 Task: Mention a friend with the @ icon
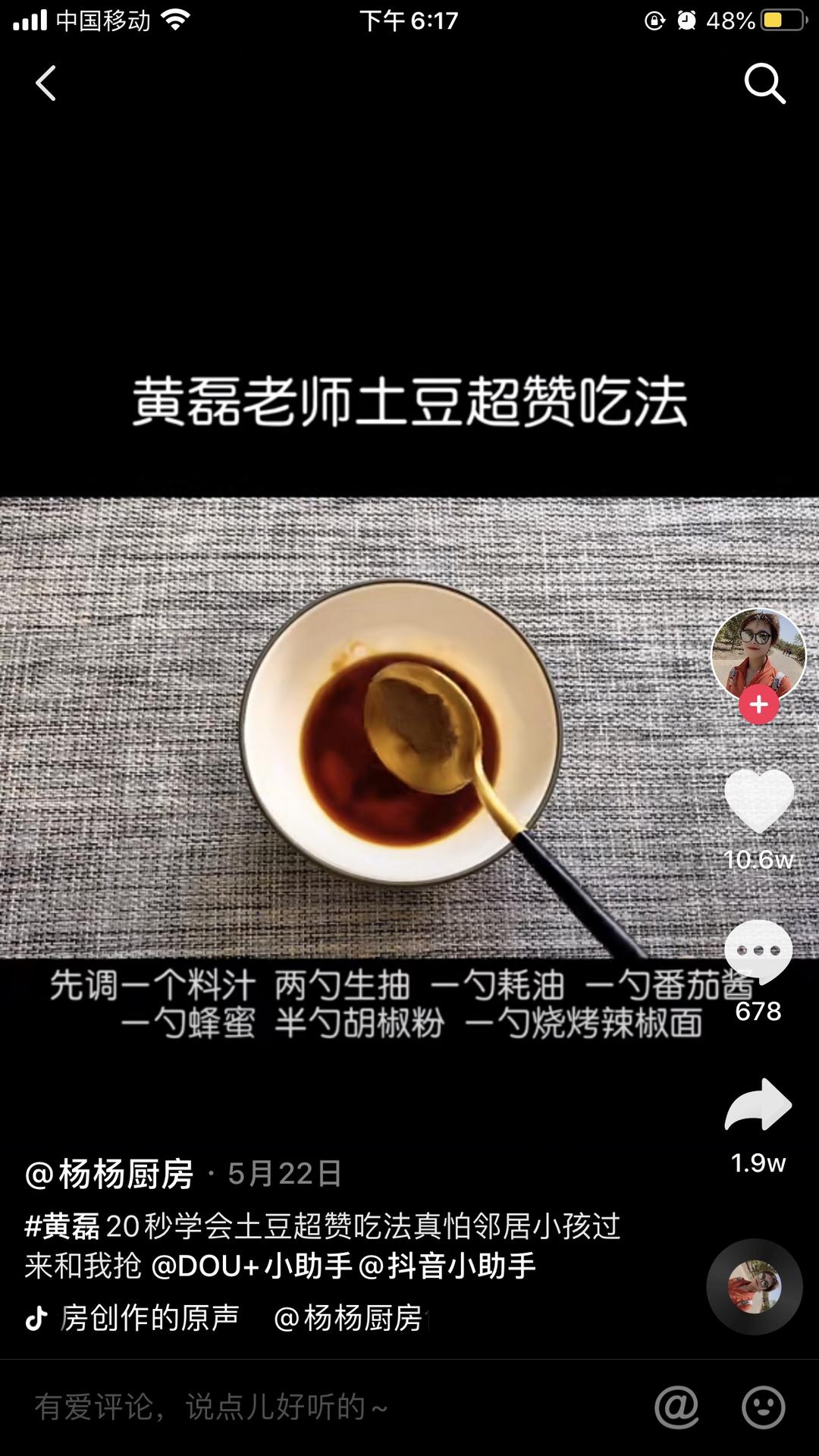[x=676, y=1407]
